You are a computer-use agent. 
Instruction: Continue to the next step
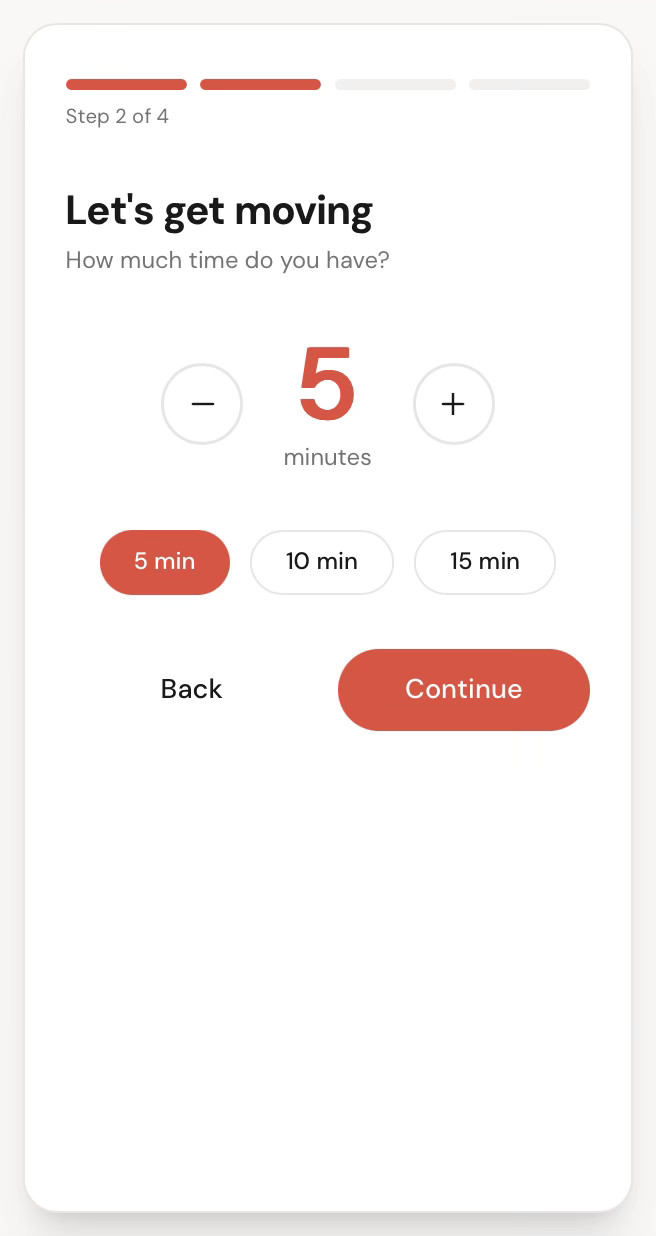[x=464, y=690]
